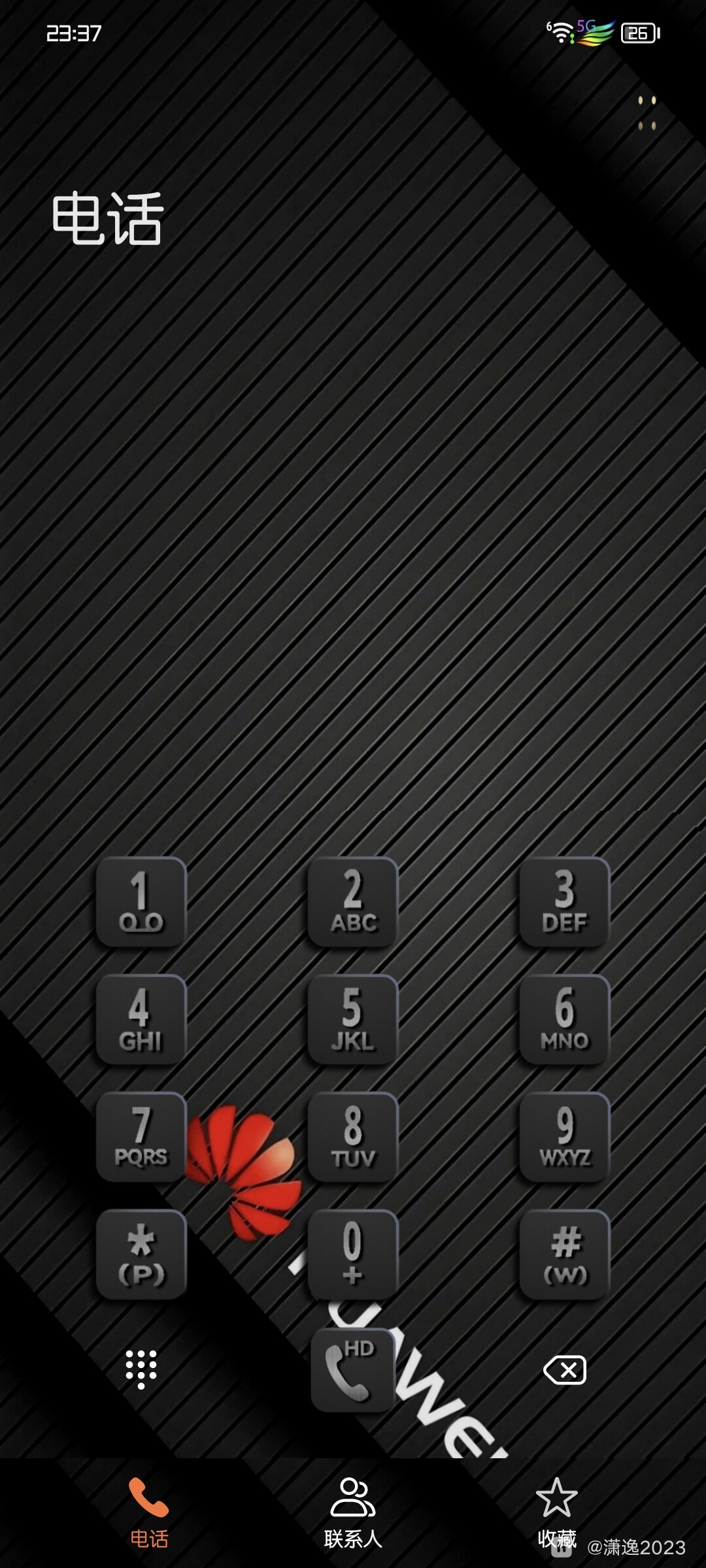
Task: Open the four-dot overflow menu
Action: tap(647, 113)
